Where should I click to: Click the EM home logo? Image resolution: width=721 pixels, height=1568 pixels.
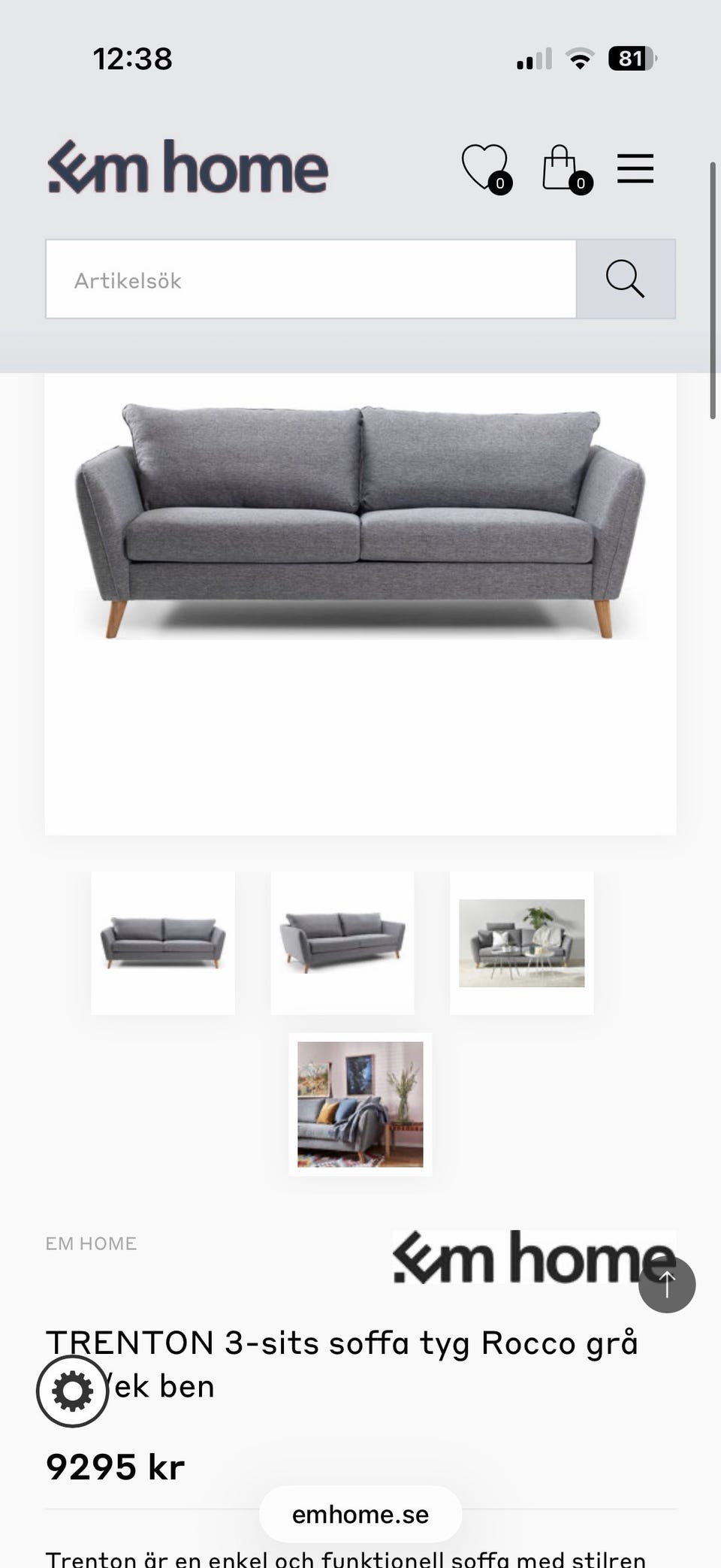(x=186, y=167)
